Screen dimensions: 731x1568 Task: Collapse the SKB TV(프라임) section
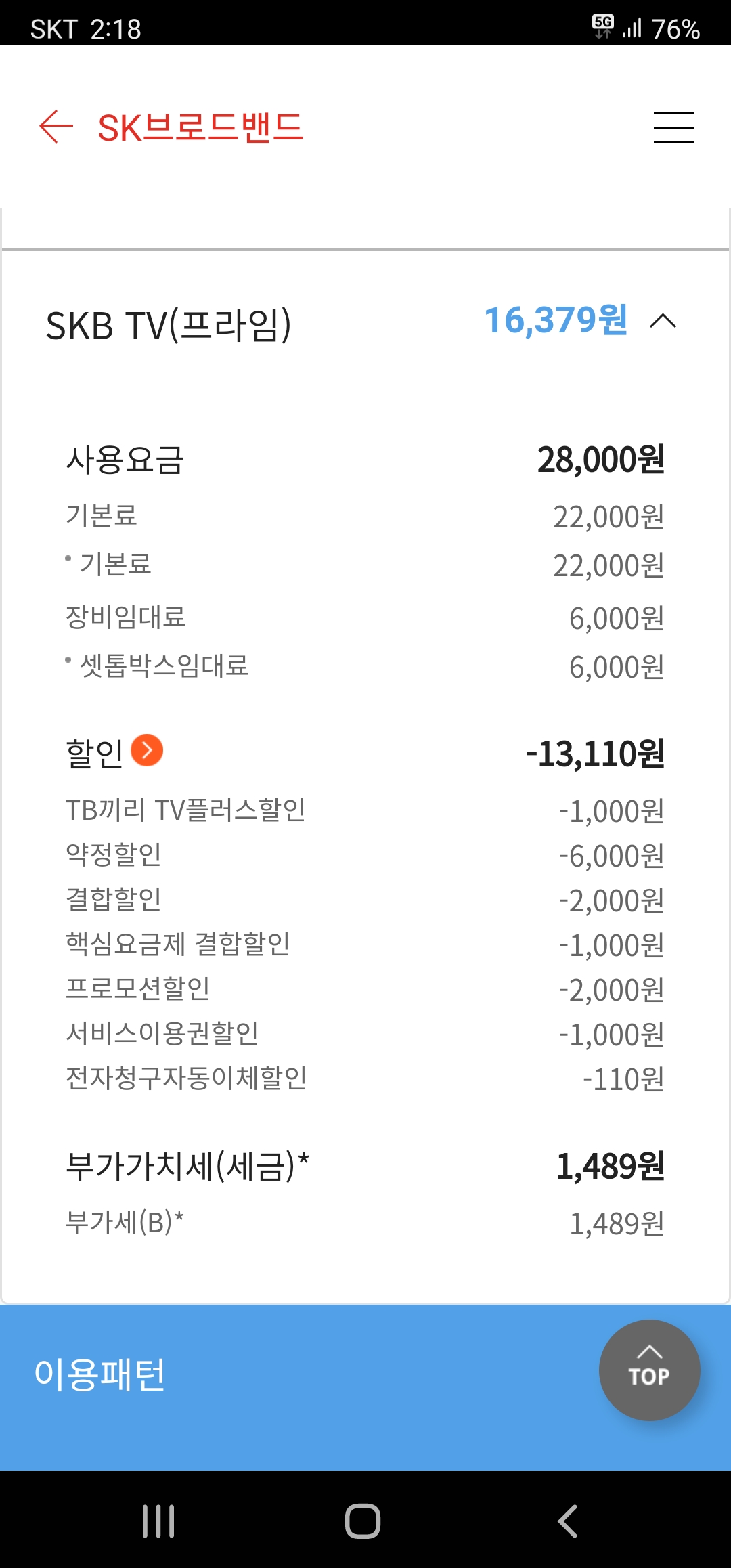tap(663, 321)
